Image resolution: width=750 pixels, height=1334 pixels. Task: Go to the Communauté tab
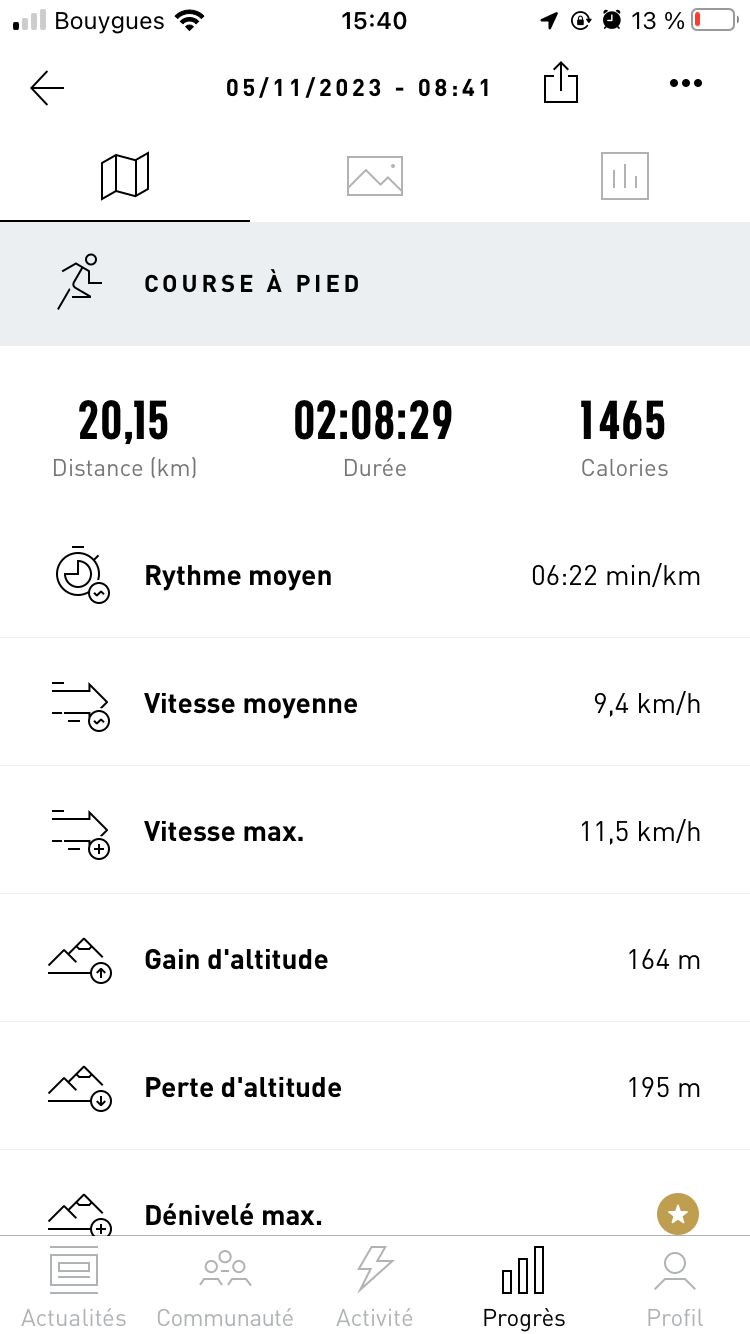(x=225, y=1287)
